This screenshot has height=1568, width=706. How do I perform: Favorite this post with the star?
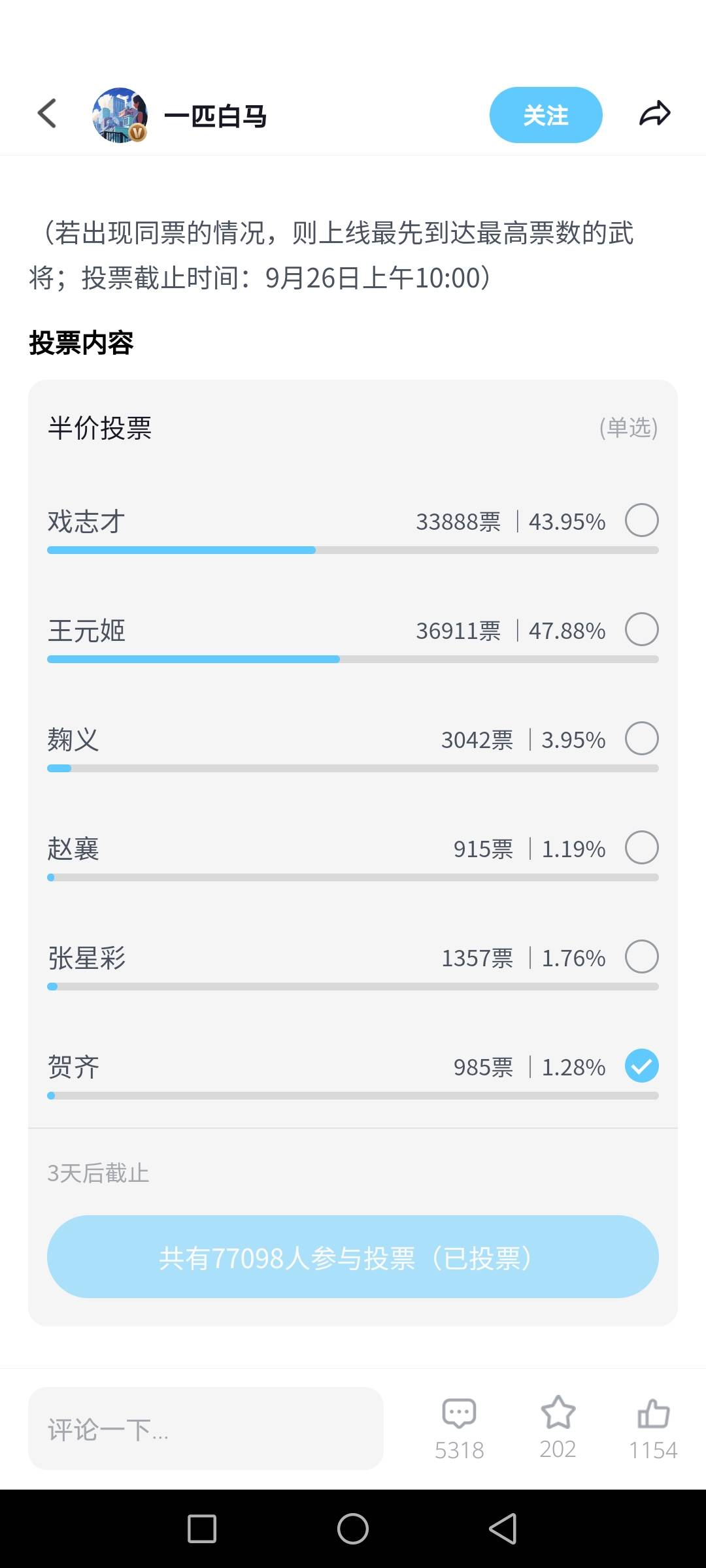click(x=558, y=1428)
